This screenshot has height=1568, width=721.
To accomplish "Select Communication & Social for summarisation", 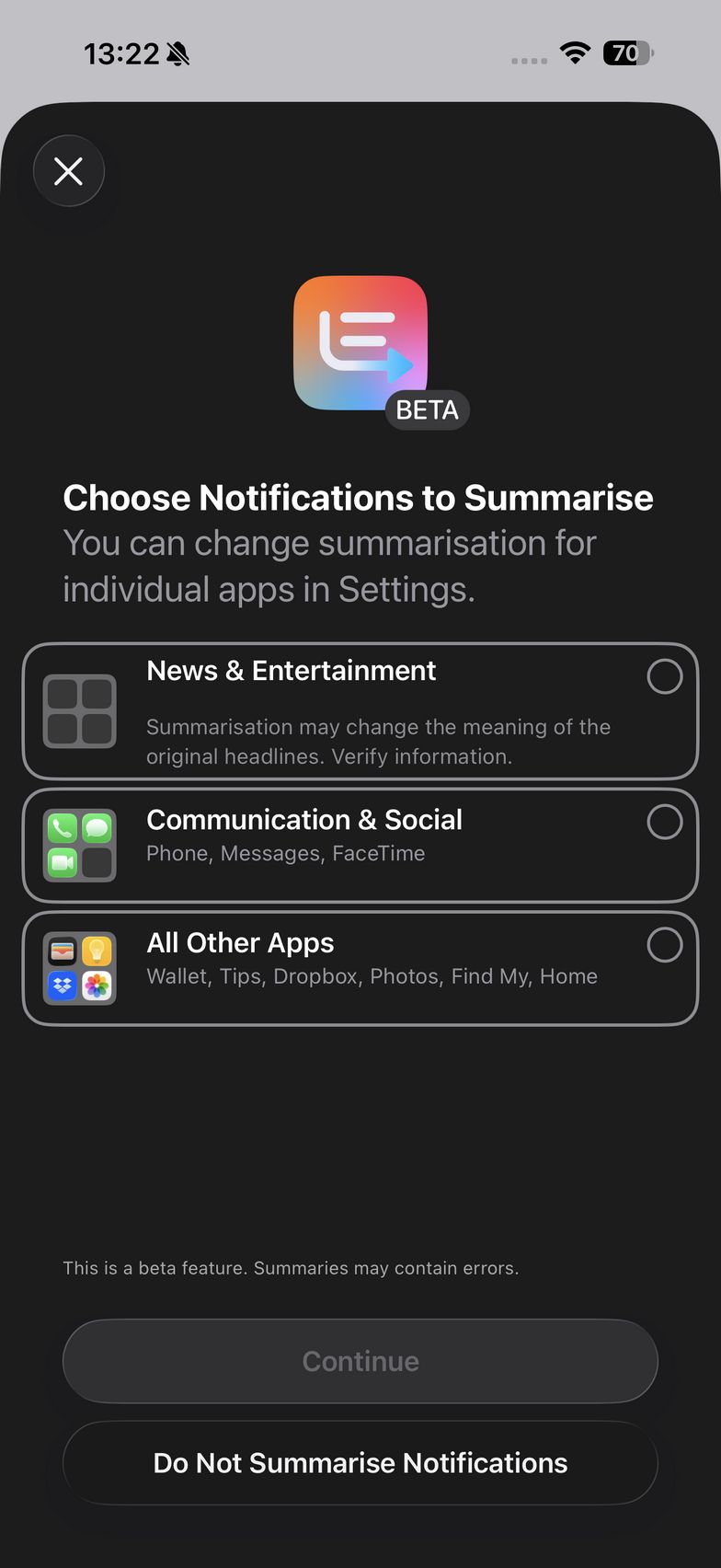I will (x=664, y=822).
